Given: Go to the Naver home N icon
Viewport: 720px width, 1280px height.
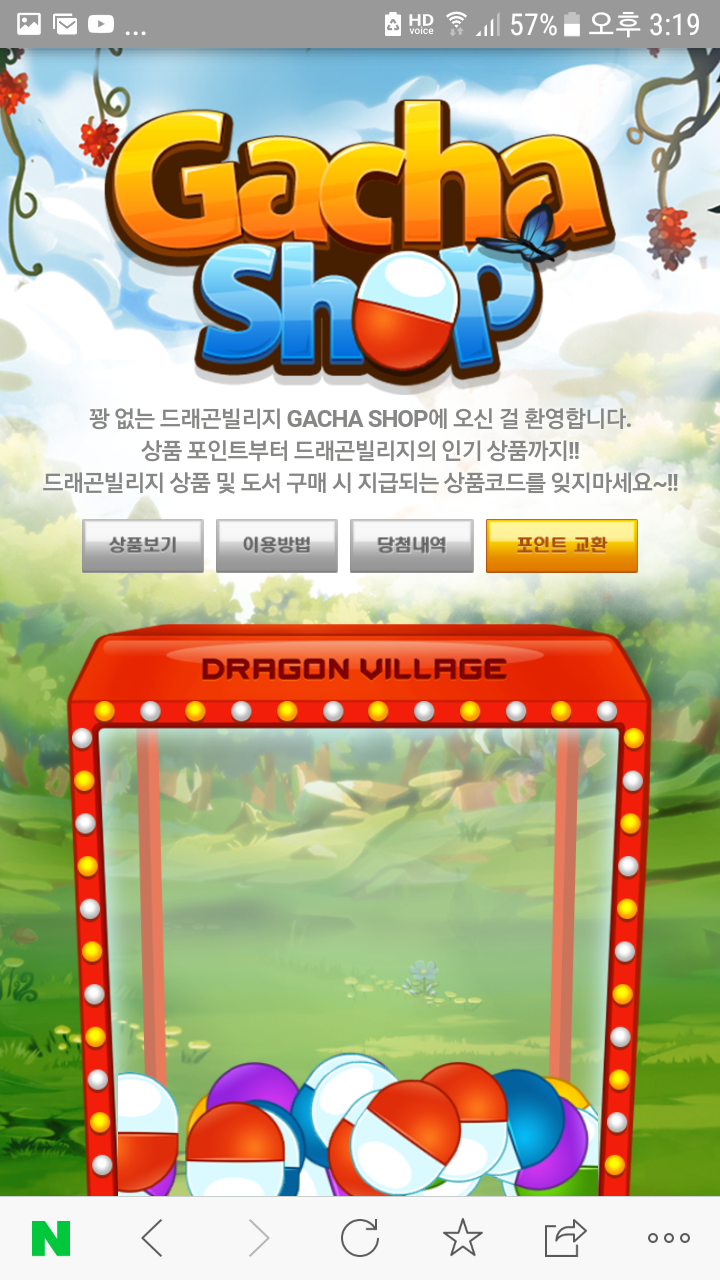Looking at the screenshot, I should [51, 1238].
